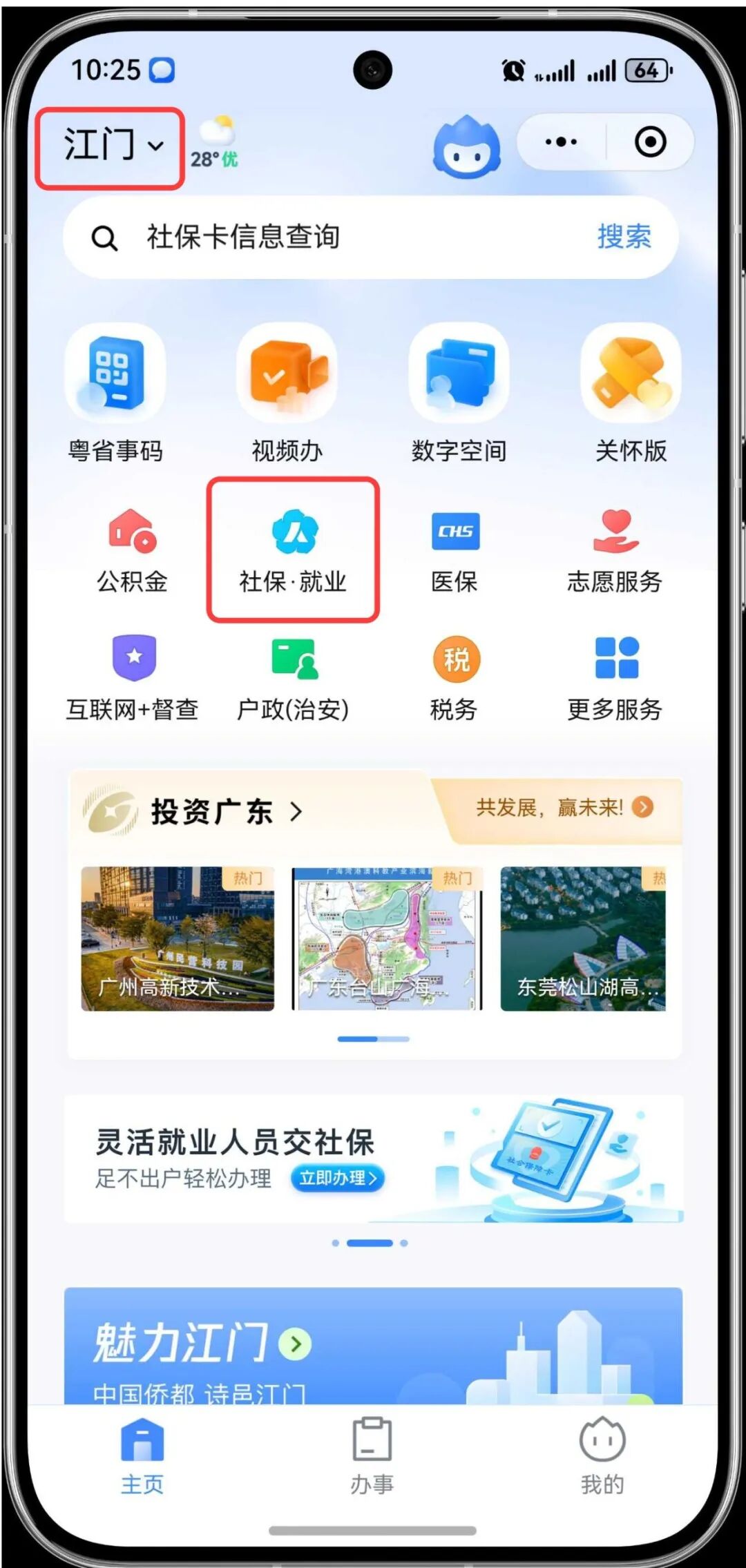Open the assistant robot icon at top
Screen dimensions: 746x1568
click(x=466, y=143)
